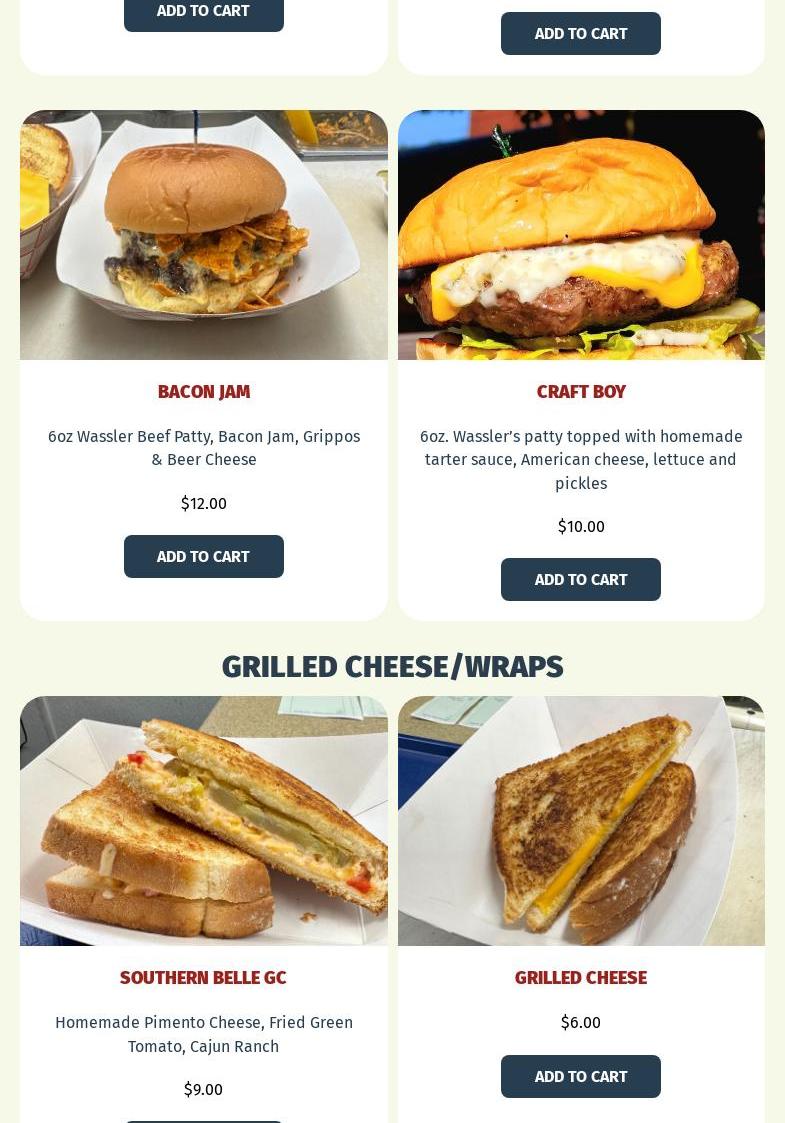Add the Bacon Jam burger to cart
The height and width of the screenshot is (1123, 785).
(x=203, y=556)
